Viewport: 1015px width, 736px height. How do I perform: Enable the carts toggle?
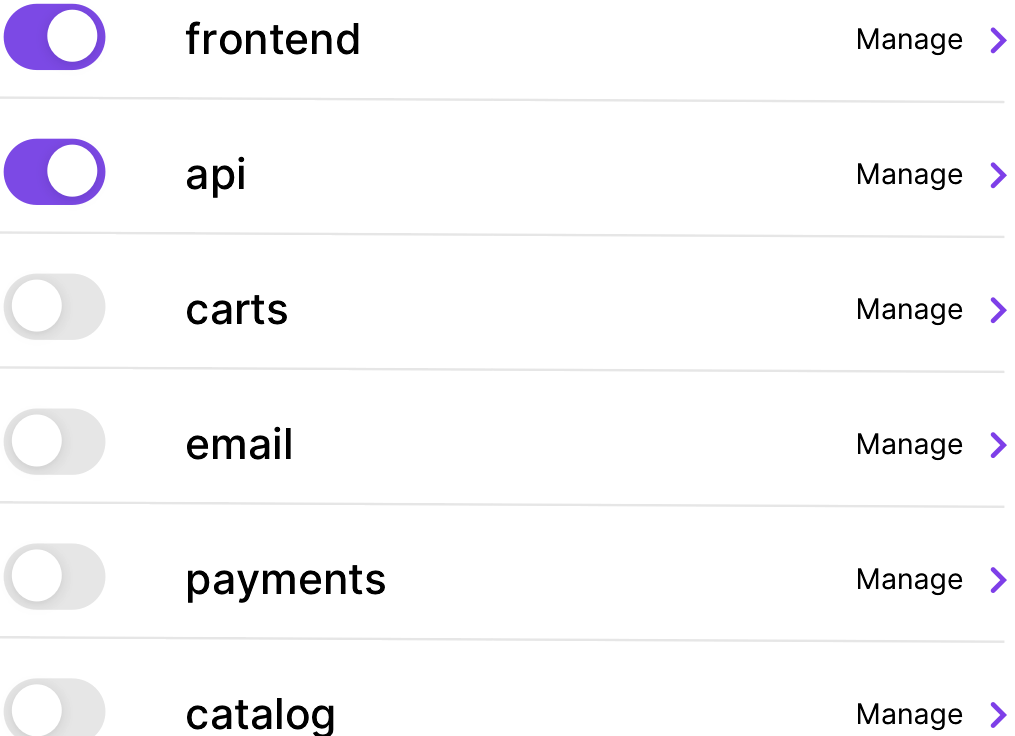coord(55,307)
